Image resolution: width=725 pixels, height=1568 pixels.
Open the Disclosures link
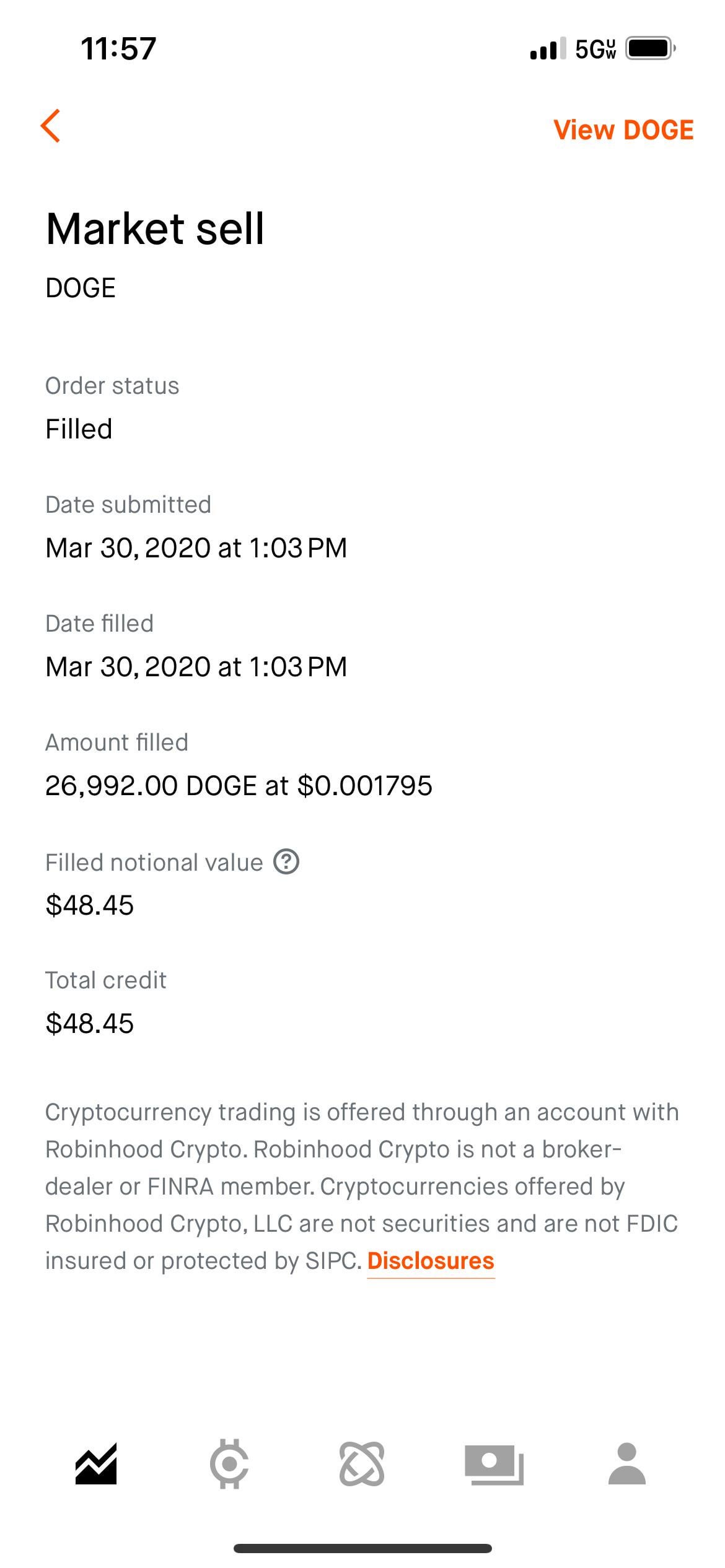click(x=431, y=1261)
